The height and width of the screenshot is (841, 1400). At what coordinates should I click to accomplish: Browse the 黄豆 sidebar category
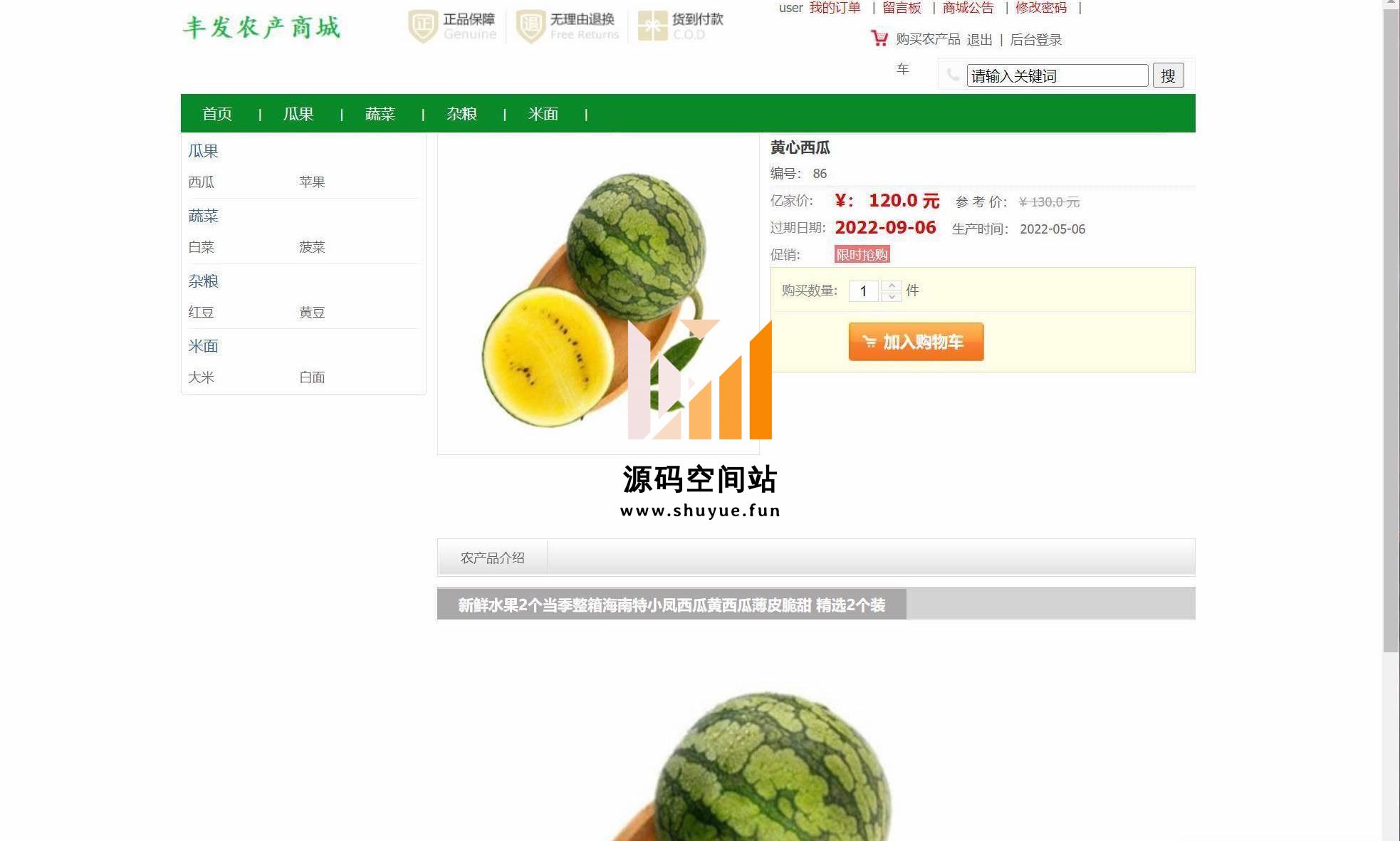click(x=312, y=313)
